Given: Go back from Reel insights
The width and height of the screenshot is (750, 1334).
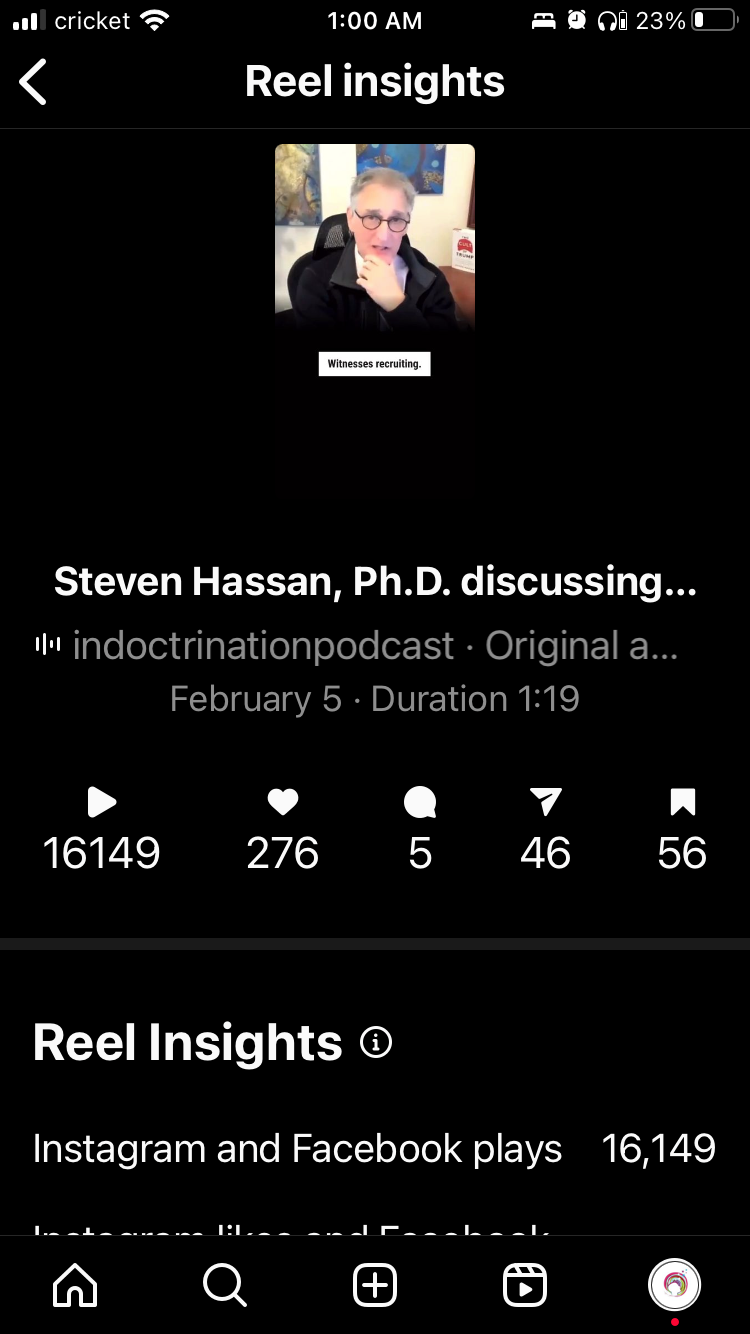Looking at the screenshot, I should coord(33,82).
